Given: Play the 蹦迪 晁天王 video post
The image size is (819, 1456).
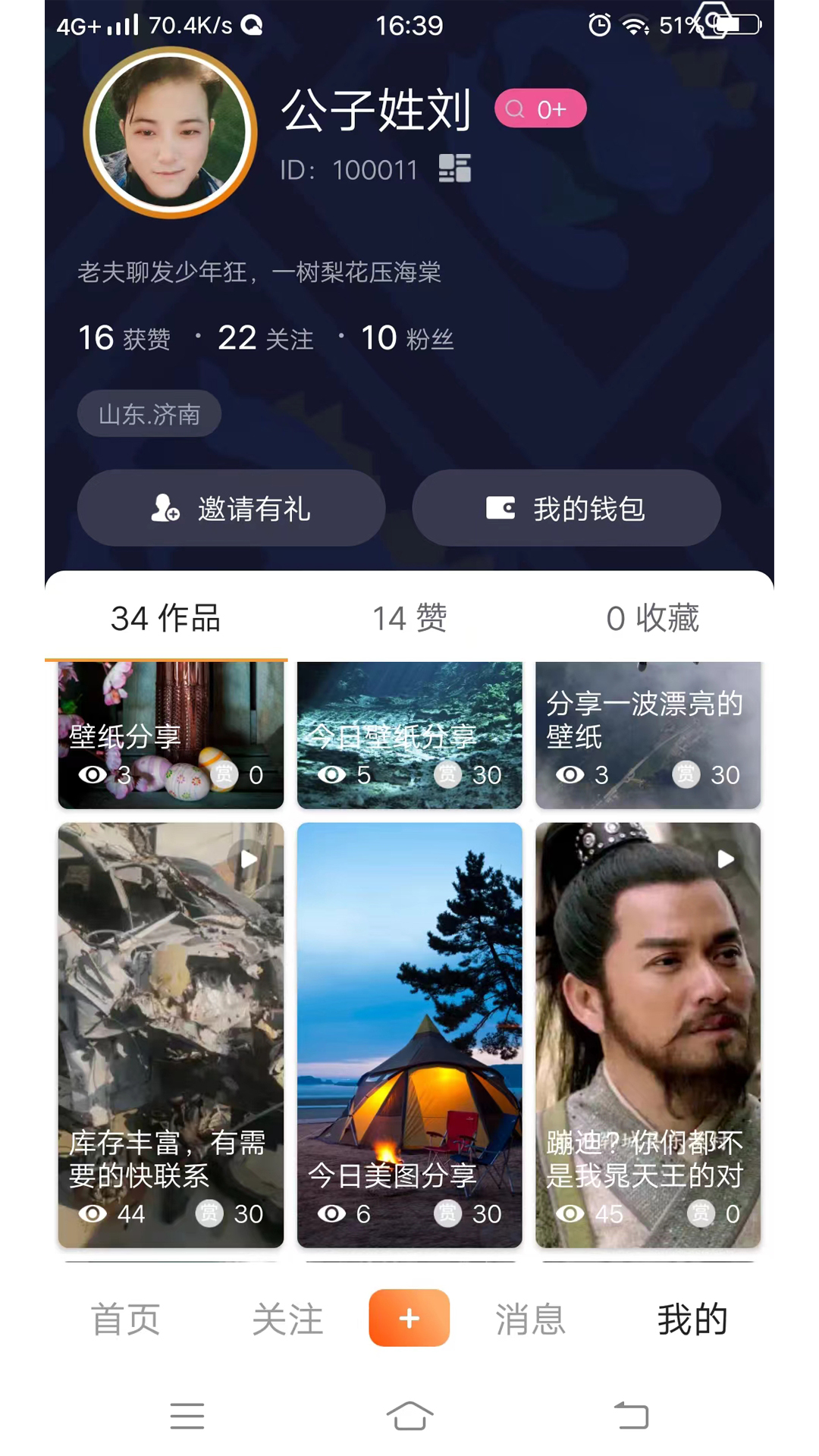Looking at the screenshot, I should 648,1034.
